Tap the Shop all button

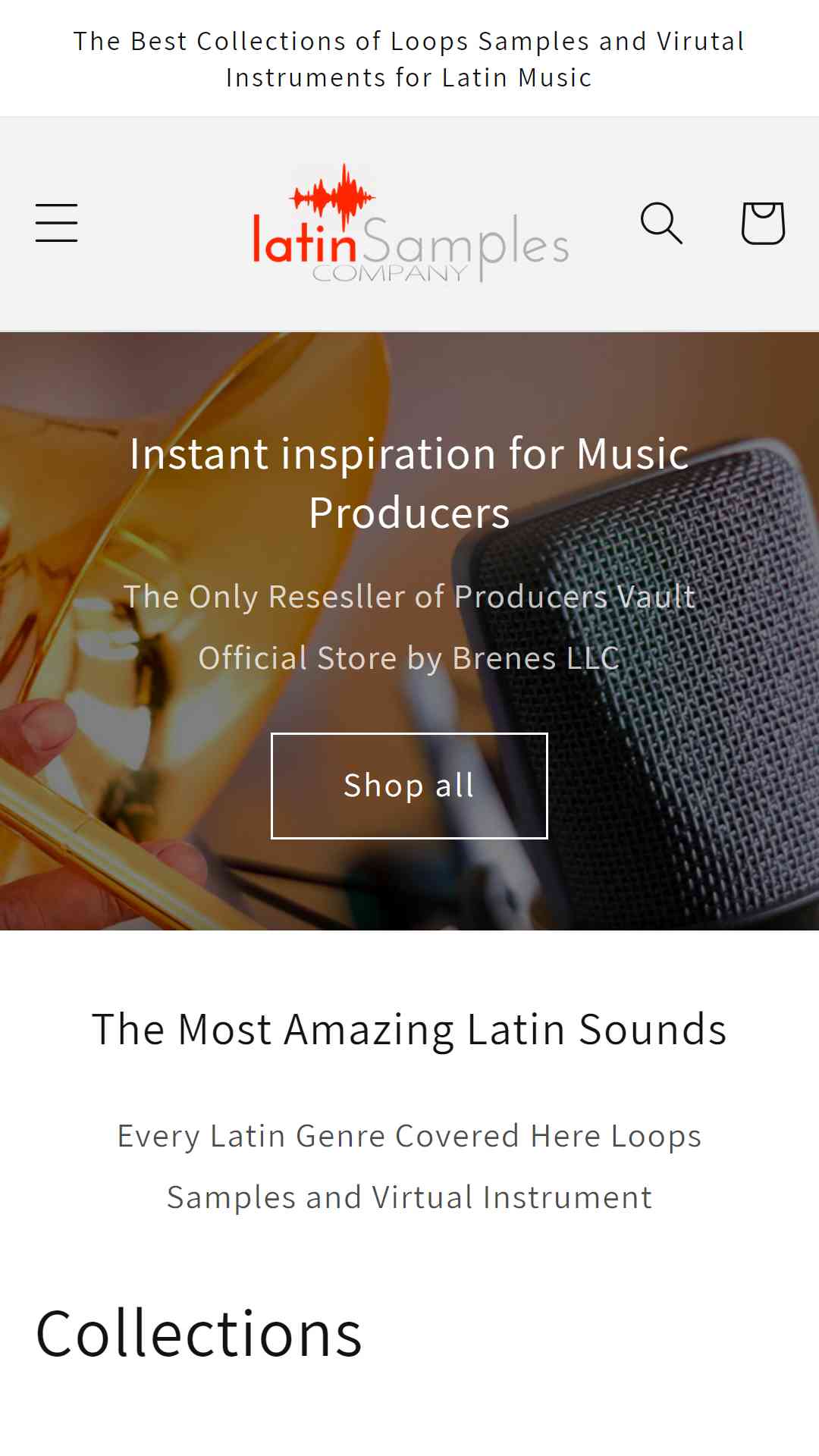(409, 786)
